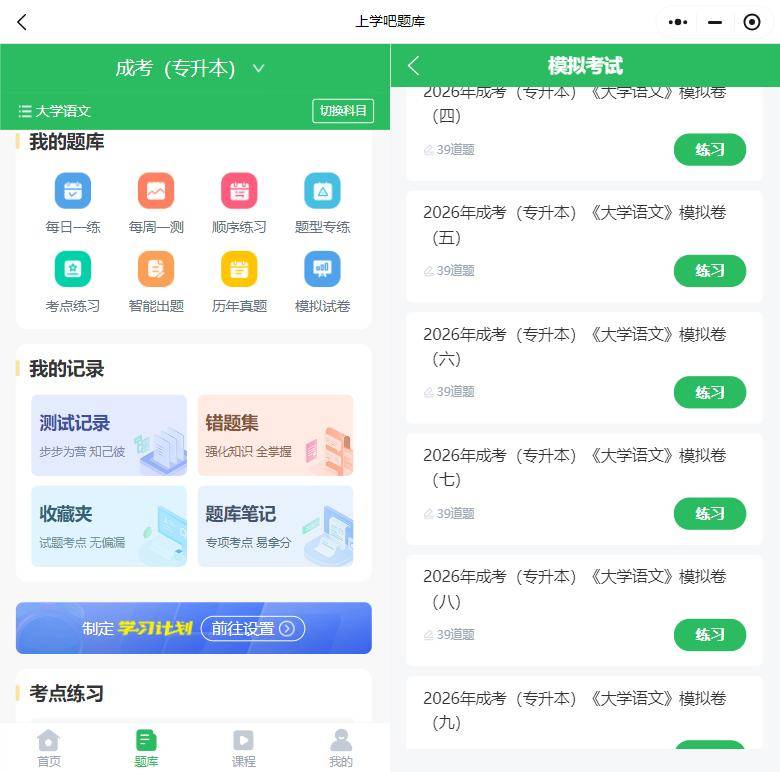Open the 错题集 wrong answers card
780x772 pixels.
click(x=276, y=435)
